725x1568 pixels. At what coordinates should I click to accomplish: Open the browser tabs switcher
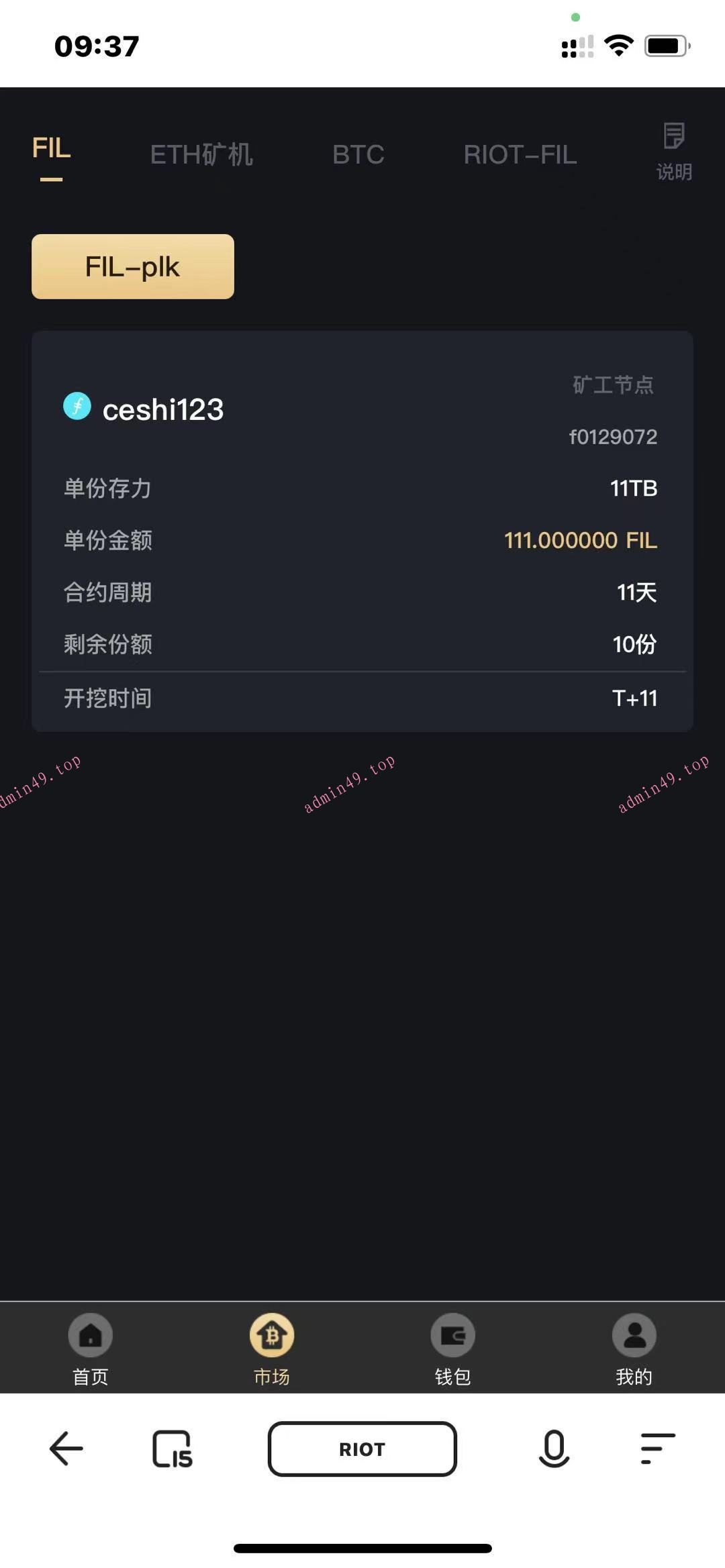173,1449
